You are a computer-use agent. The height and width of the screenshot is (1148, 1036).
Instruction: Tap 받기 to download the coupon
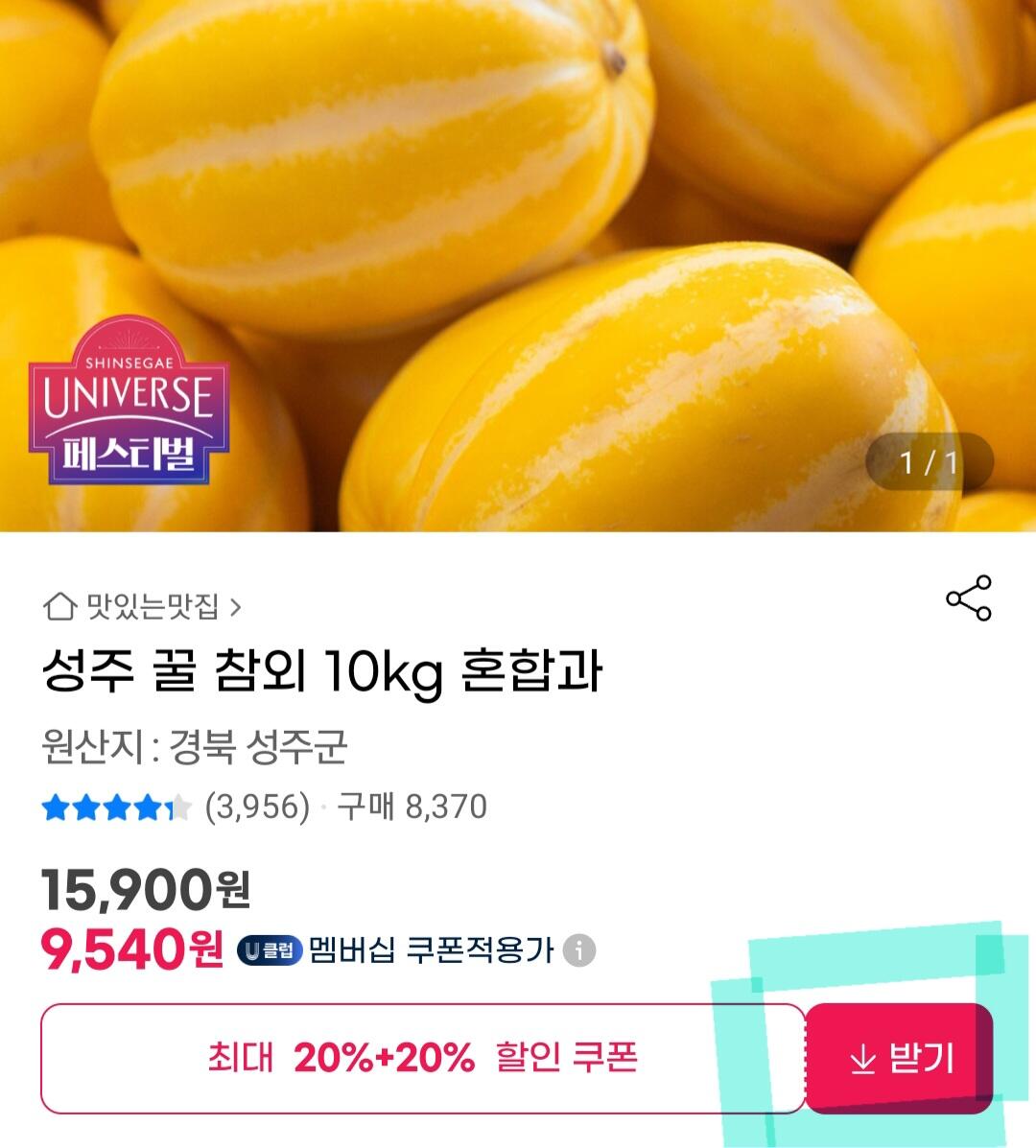(x=899, y=1059)
